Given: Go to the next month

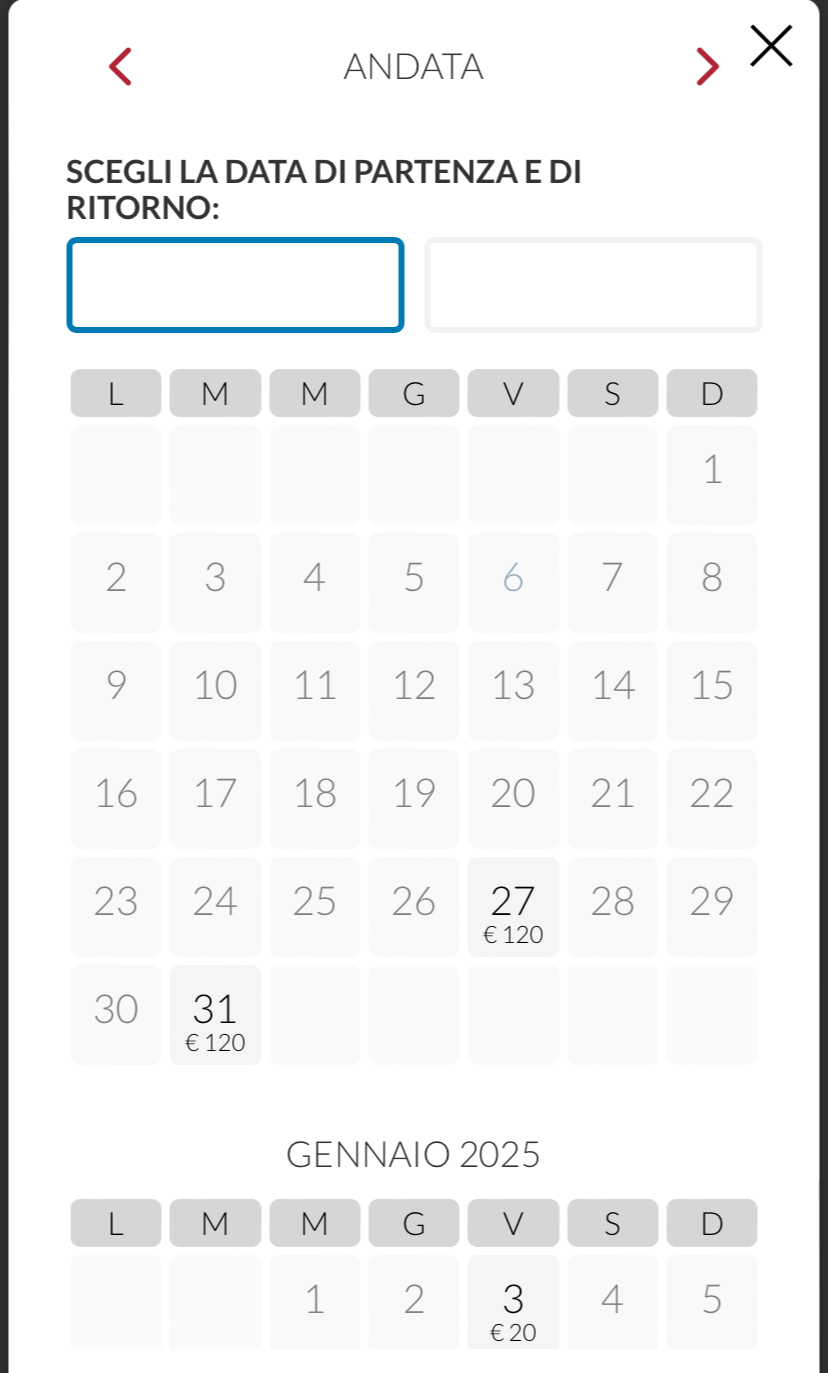Looking at the screenshot, I should point(707,67).
